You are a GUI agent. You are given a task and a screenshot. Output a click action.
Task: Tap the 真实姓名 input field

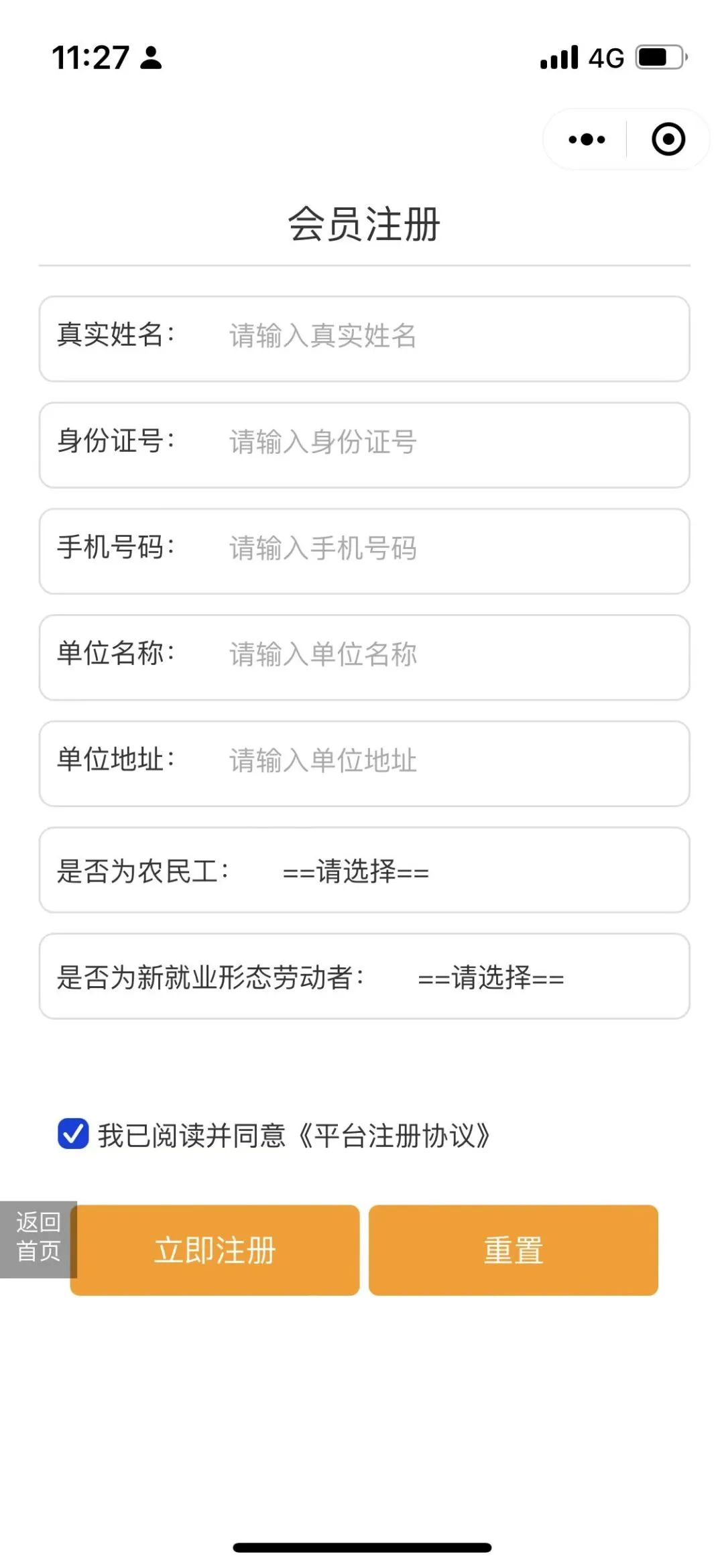[364, 339]
